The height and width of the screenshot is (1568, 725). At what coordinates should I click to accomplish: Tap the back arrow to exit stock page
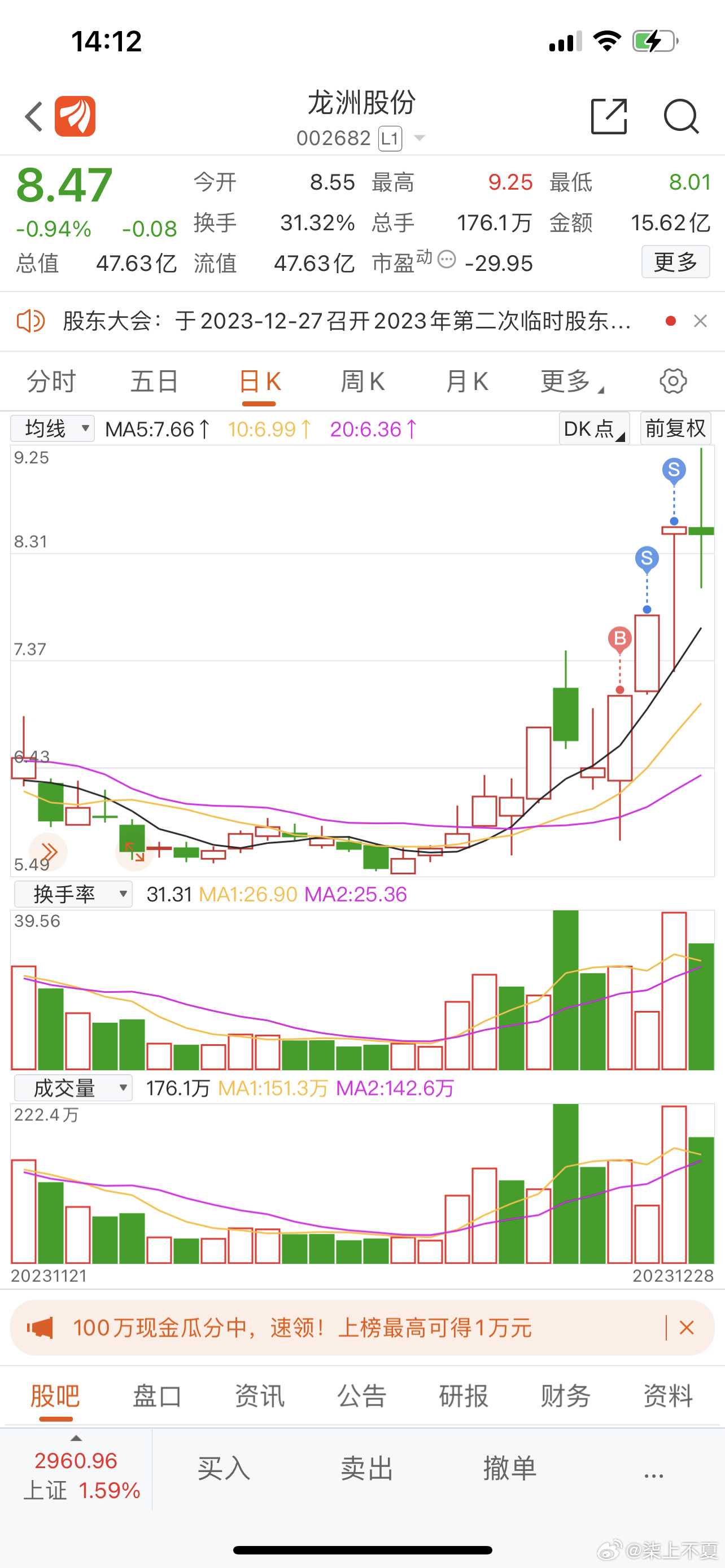pyautogui.click(x=33, y=116)
